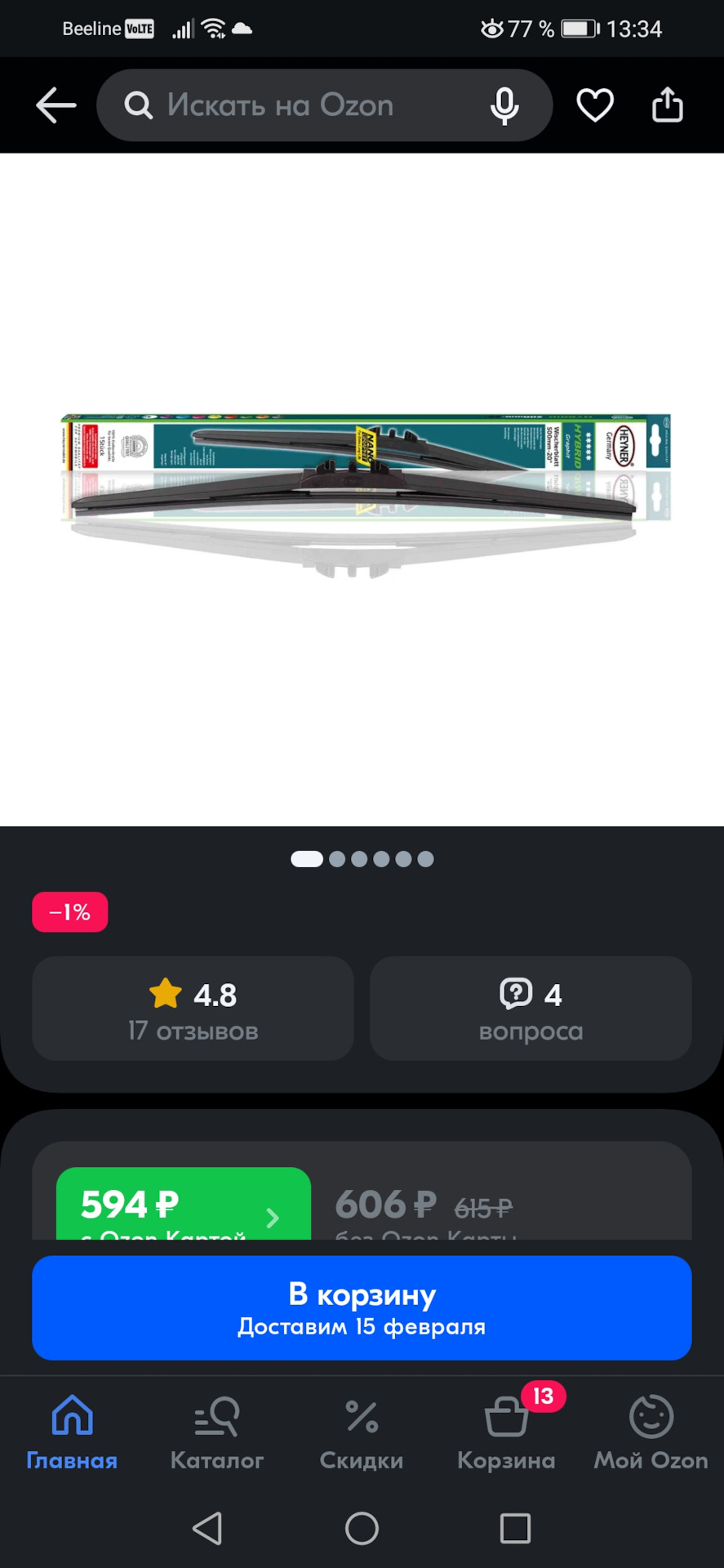Open the 17 отзывов rating card
The width and height of the screenshot is (724, 1568).
pos(193,1009)
